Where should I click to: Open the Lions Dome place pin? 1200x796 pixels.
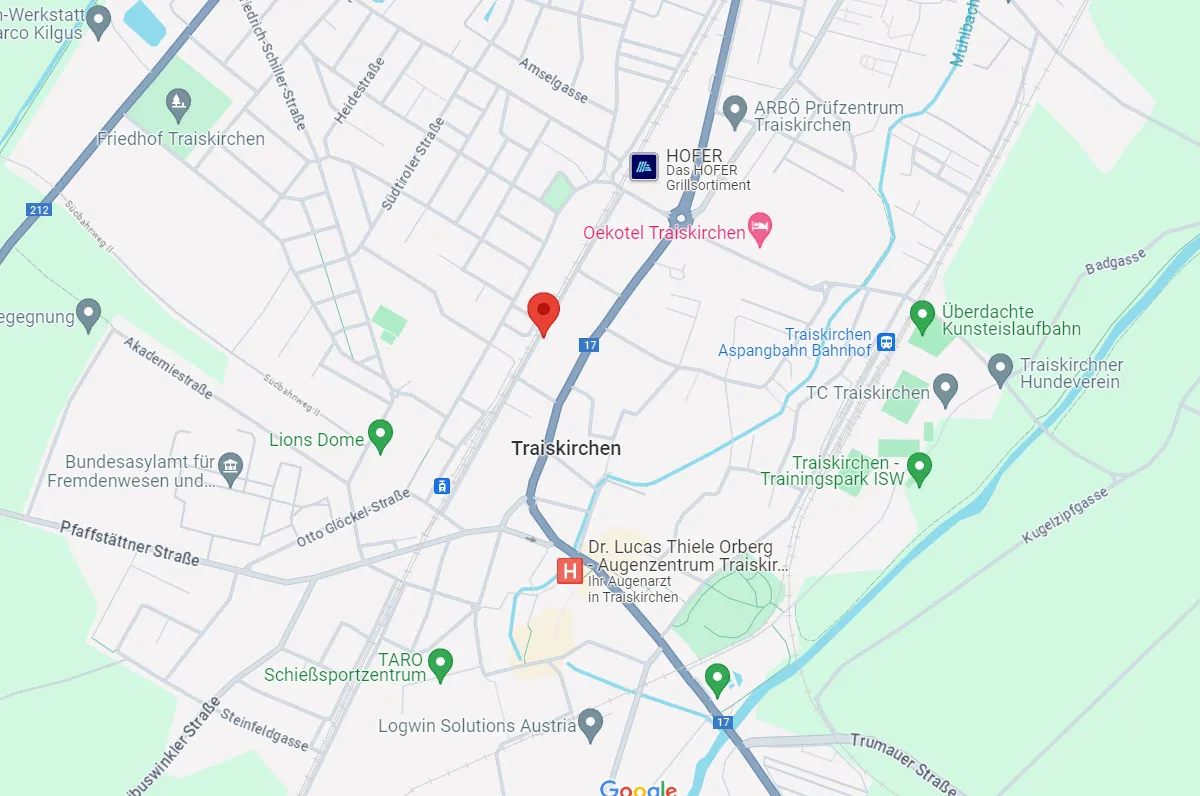pos(380,435)
